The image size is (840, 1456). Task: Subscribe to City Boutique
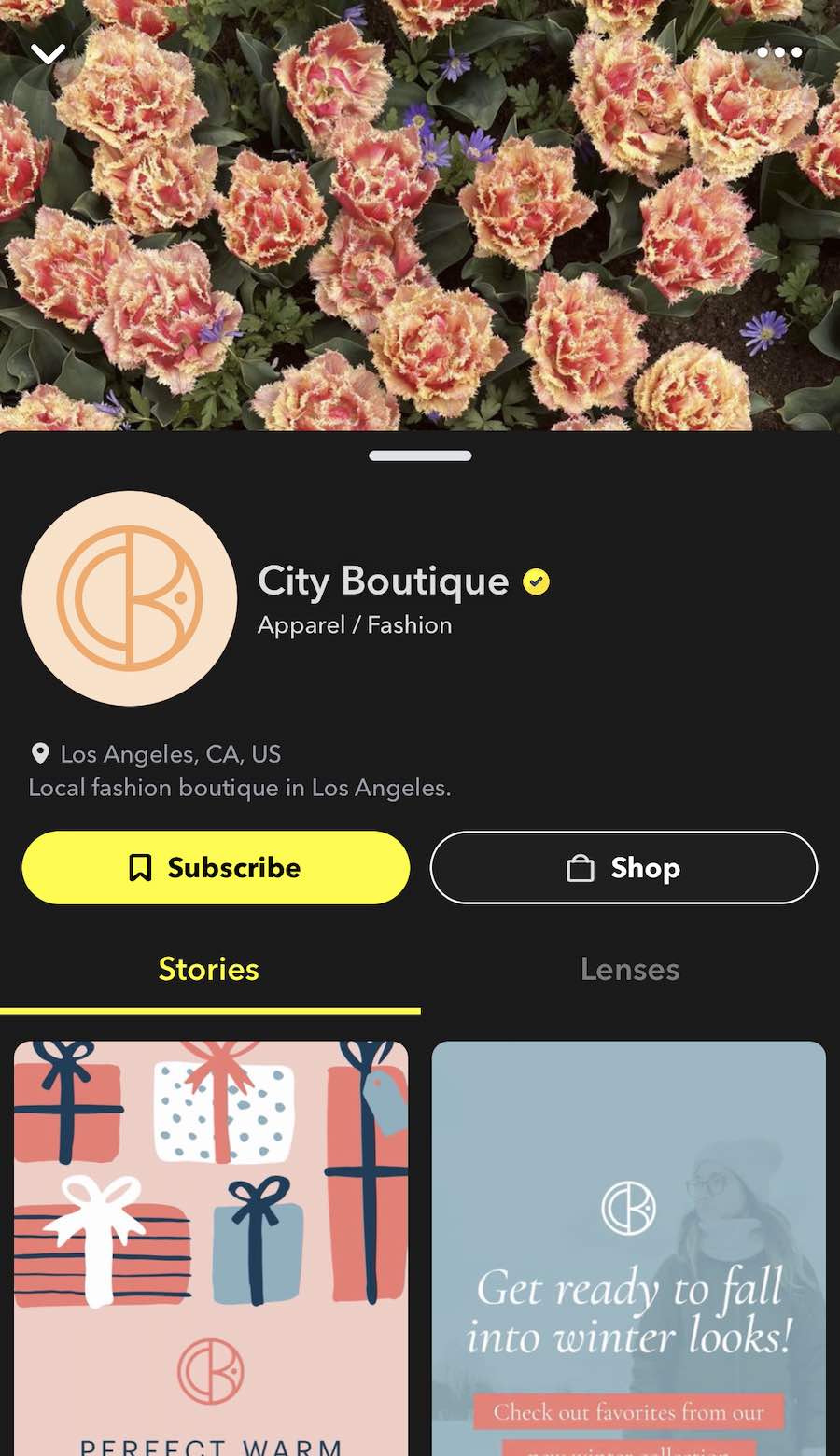click(x=216, y=867)
